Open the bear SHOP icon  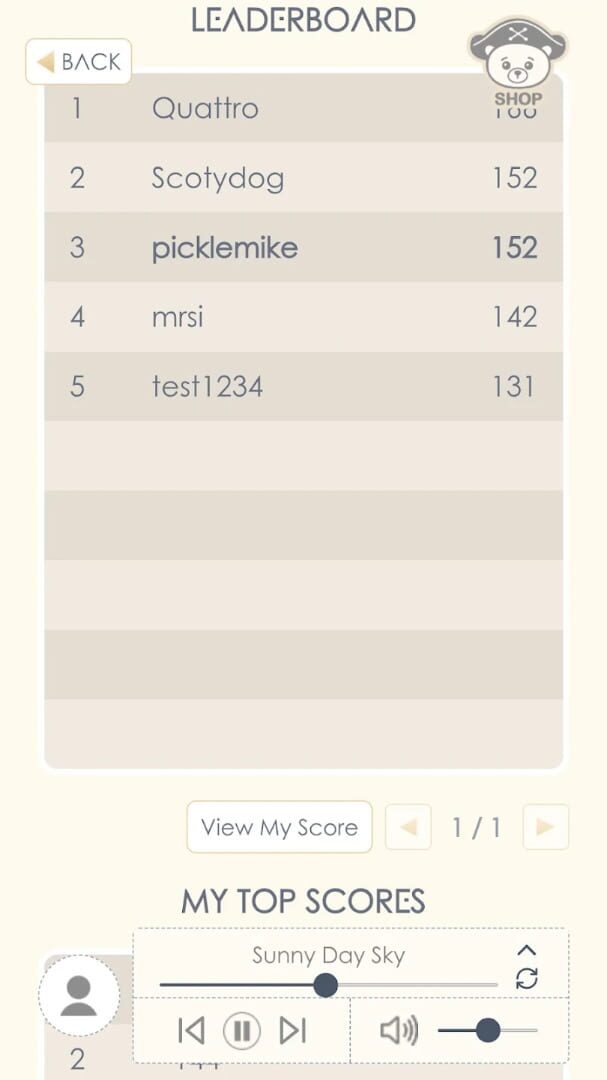(x=517, y=62)
